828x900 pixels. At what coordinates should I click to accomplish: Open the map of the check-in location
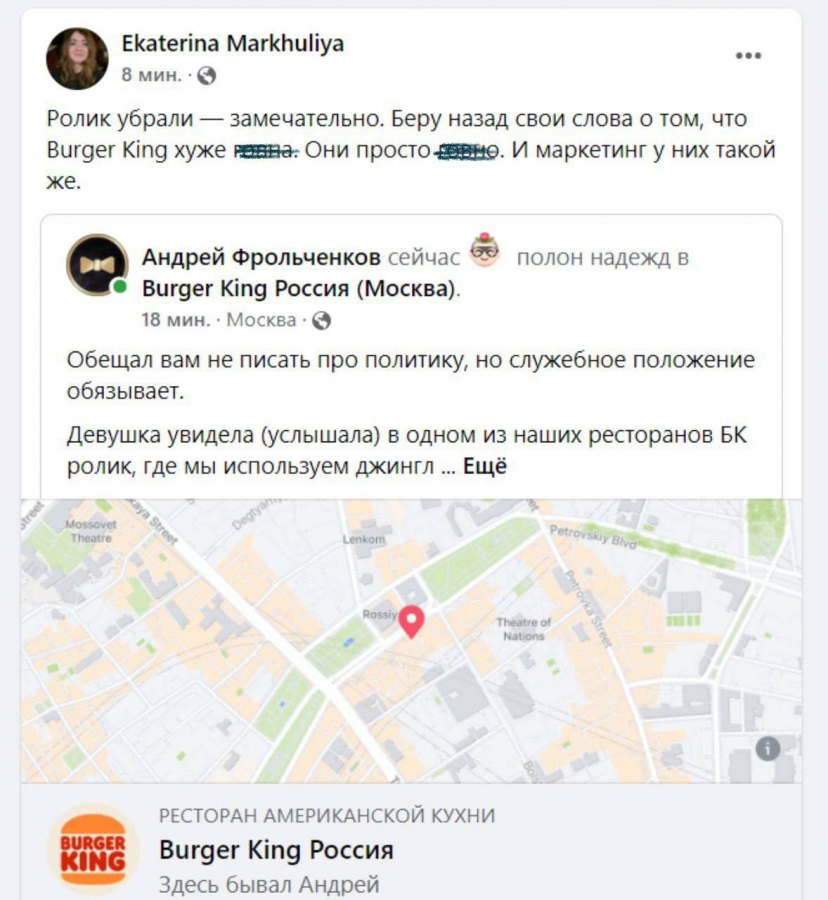click(x=410, y=640)
